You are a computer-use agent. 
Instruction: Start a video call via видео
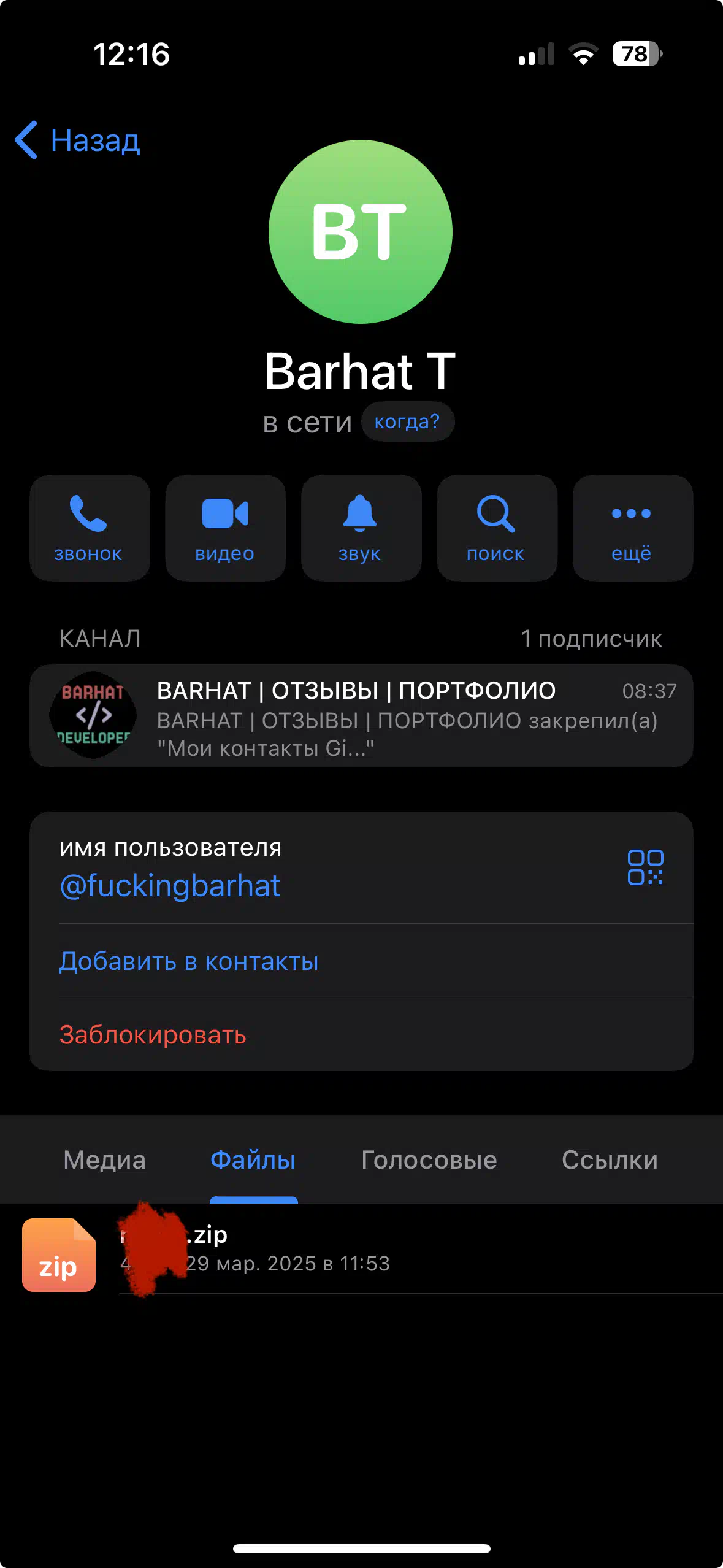pyautogui.click(x=225, y=528)
